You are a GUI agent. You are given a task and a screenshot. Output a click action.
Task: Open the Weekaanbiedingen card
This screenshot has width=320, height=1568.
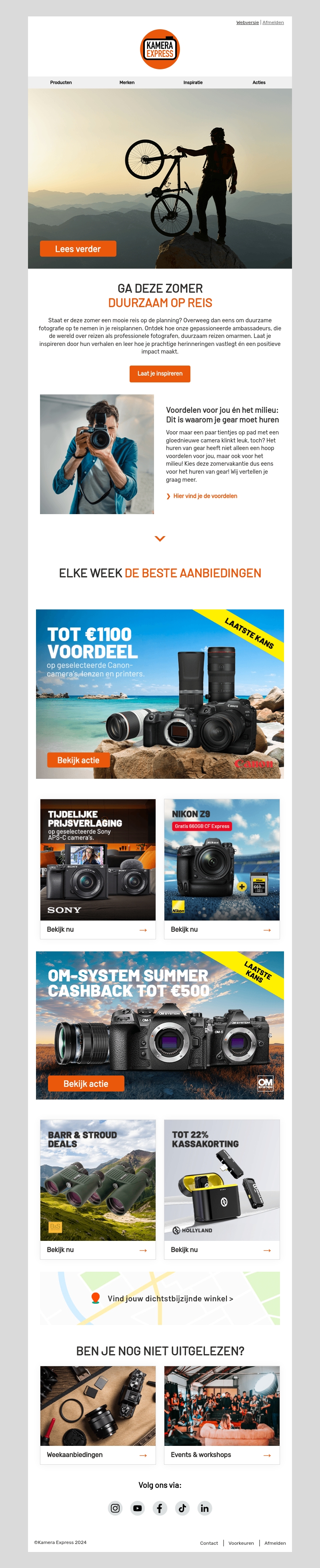pos(97,1455)
